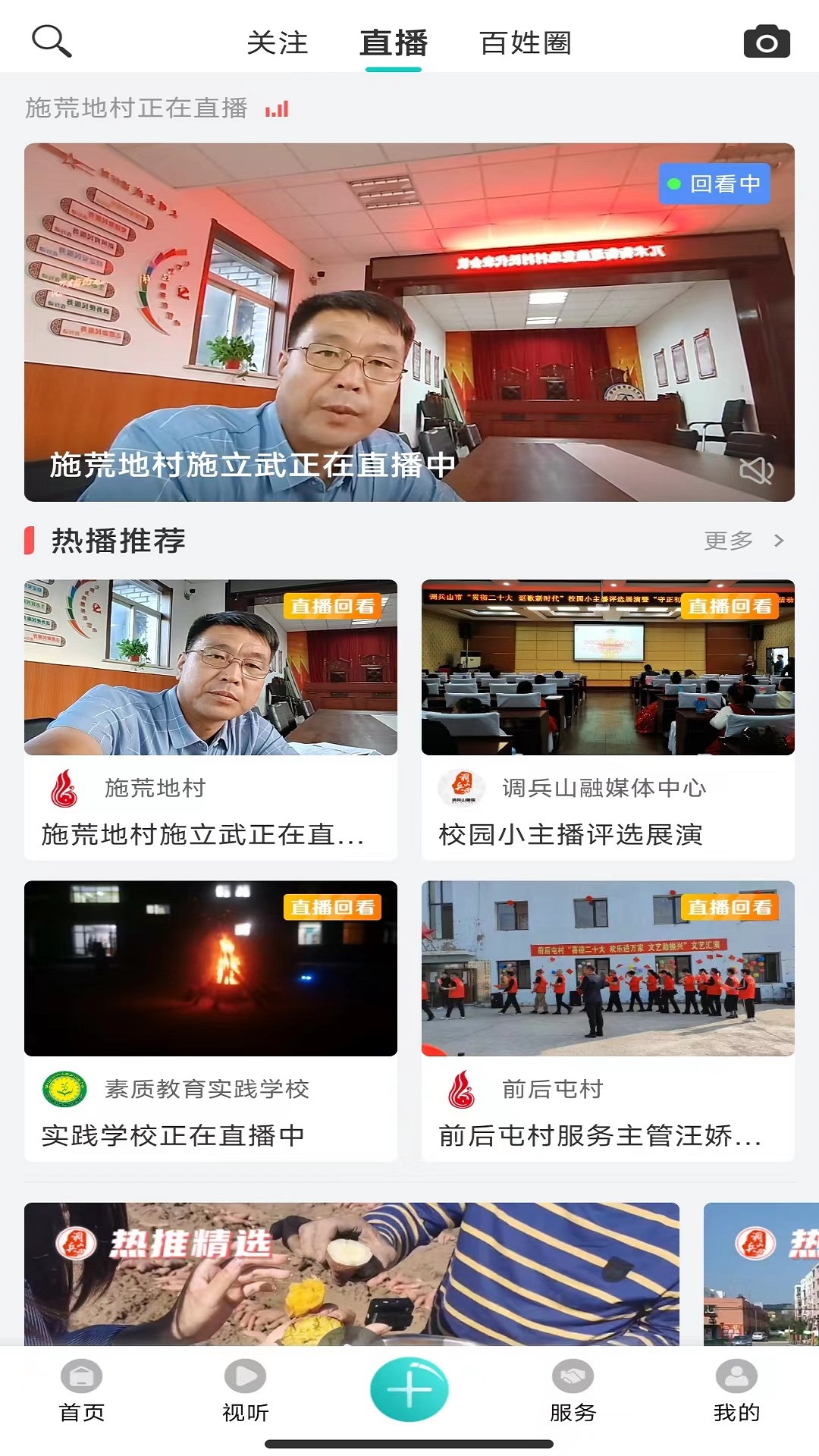Switch to the 百姓圈 tab
Viewport: 819px width, 1456px height.
point(526,43)
